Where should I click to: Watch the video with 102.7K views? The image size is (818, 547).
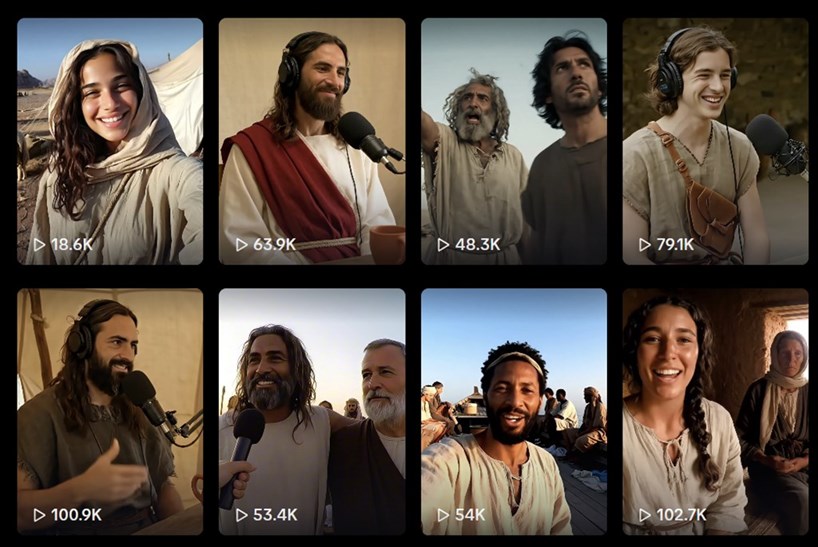point(714,410)
